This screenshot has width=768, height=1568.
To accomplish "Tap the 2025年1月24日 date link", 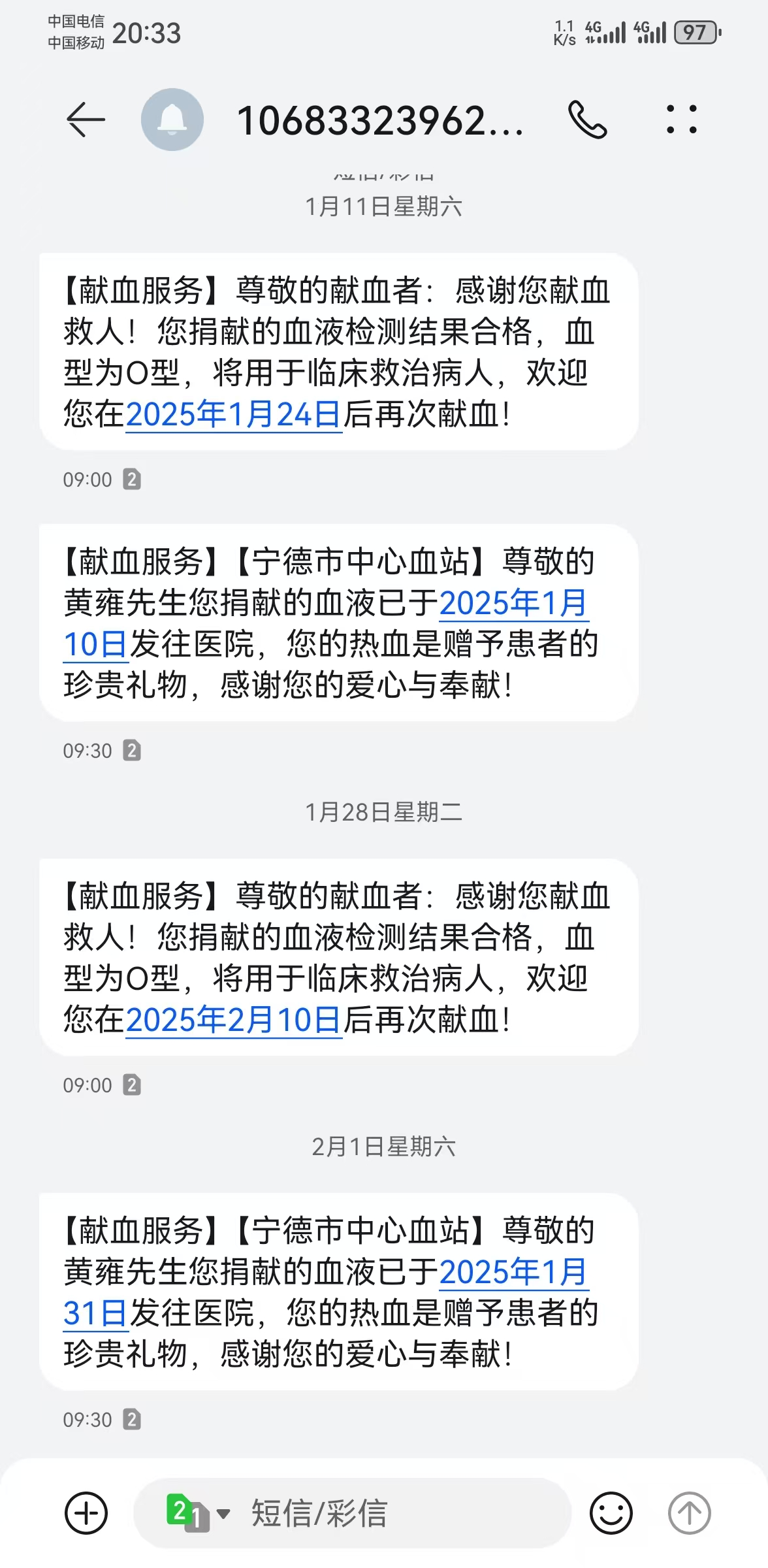I will tap(233, 414).
